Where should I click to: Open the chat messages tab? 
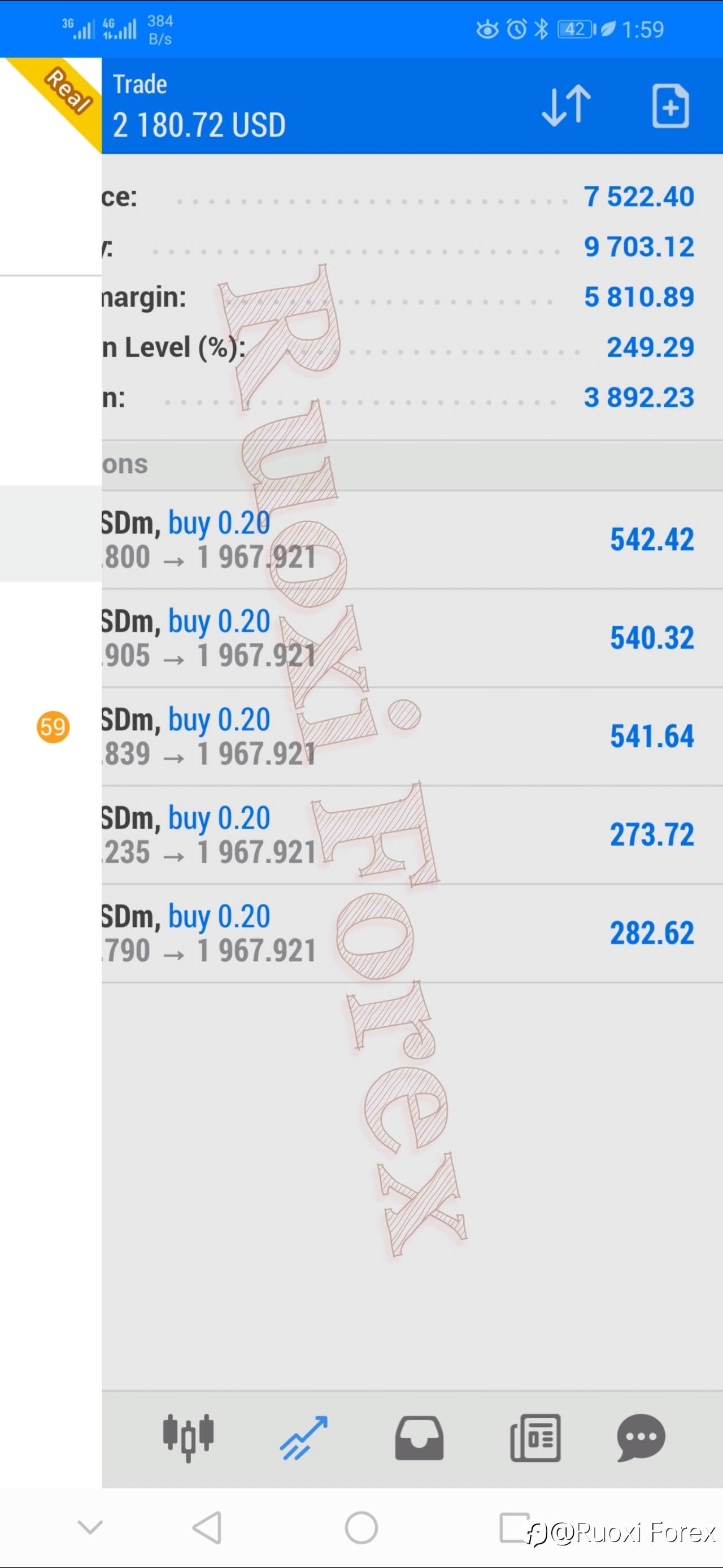click(x=641, y=1438)
